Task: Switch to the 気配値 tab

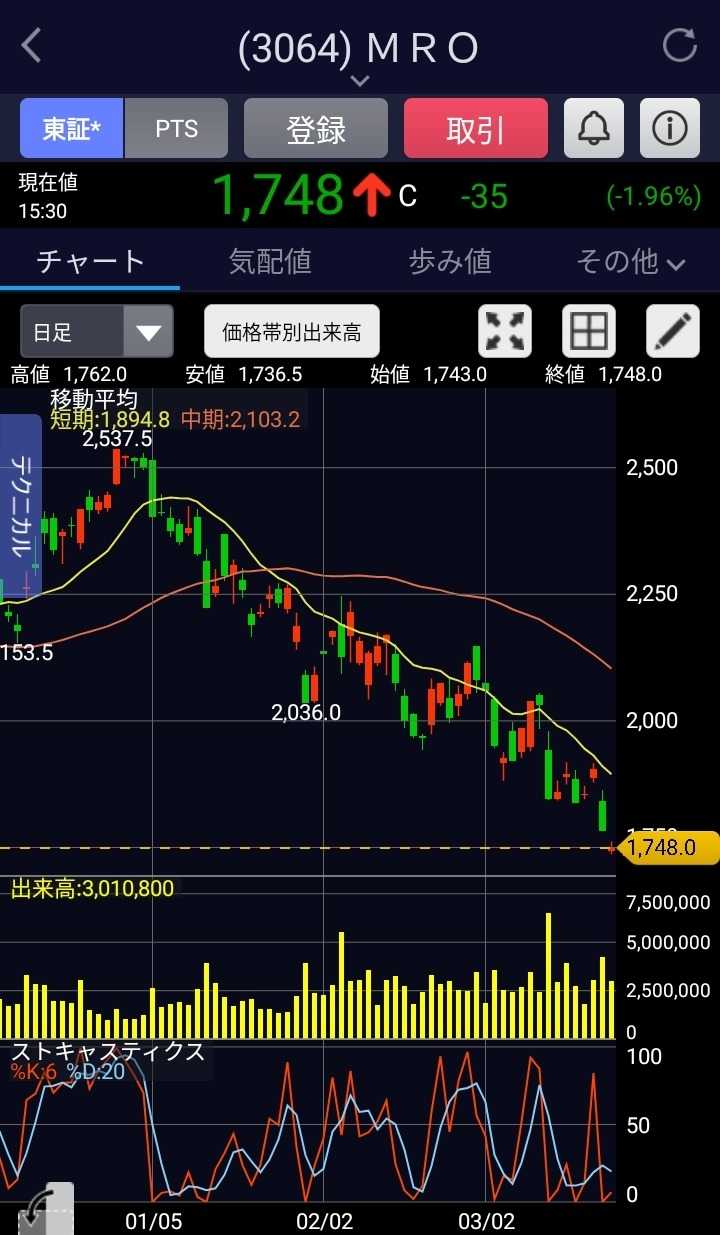Action: [x=270, y=262]
